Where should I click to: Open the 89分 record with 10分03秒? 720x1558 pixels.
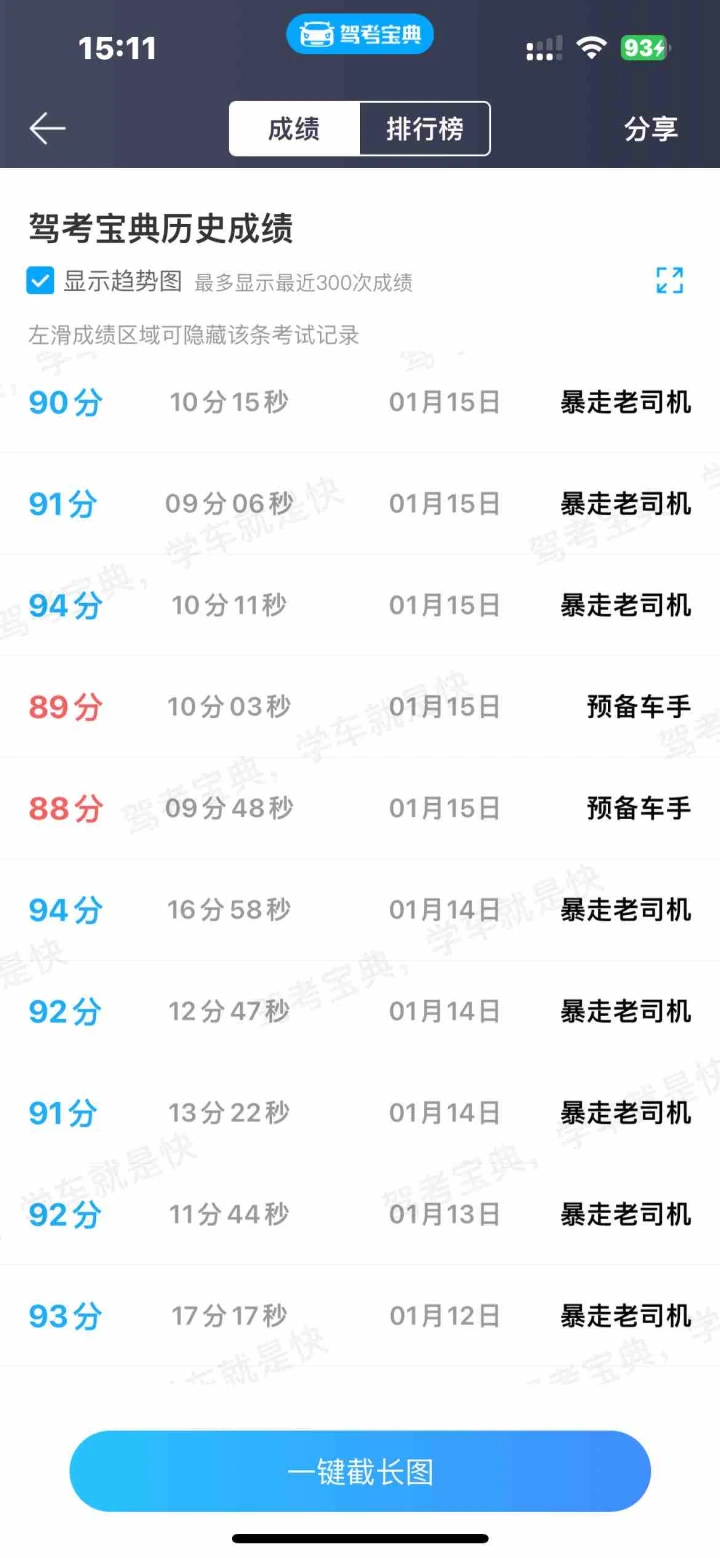point(360,707)
